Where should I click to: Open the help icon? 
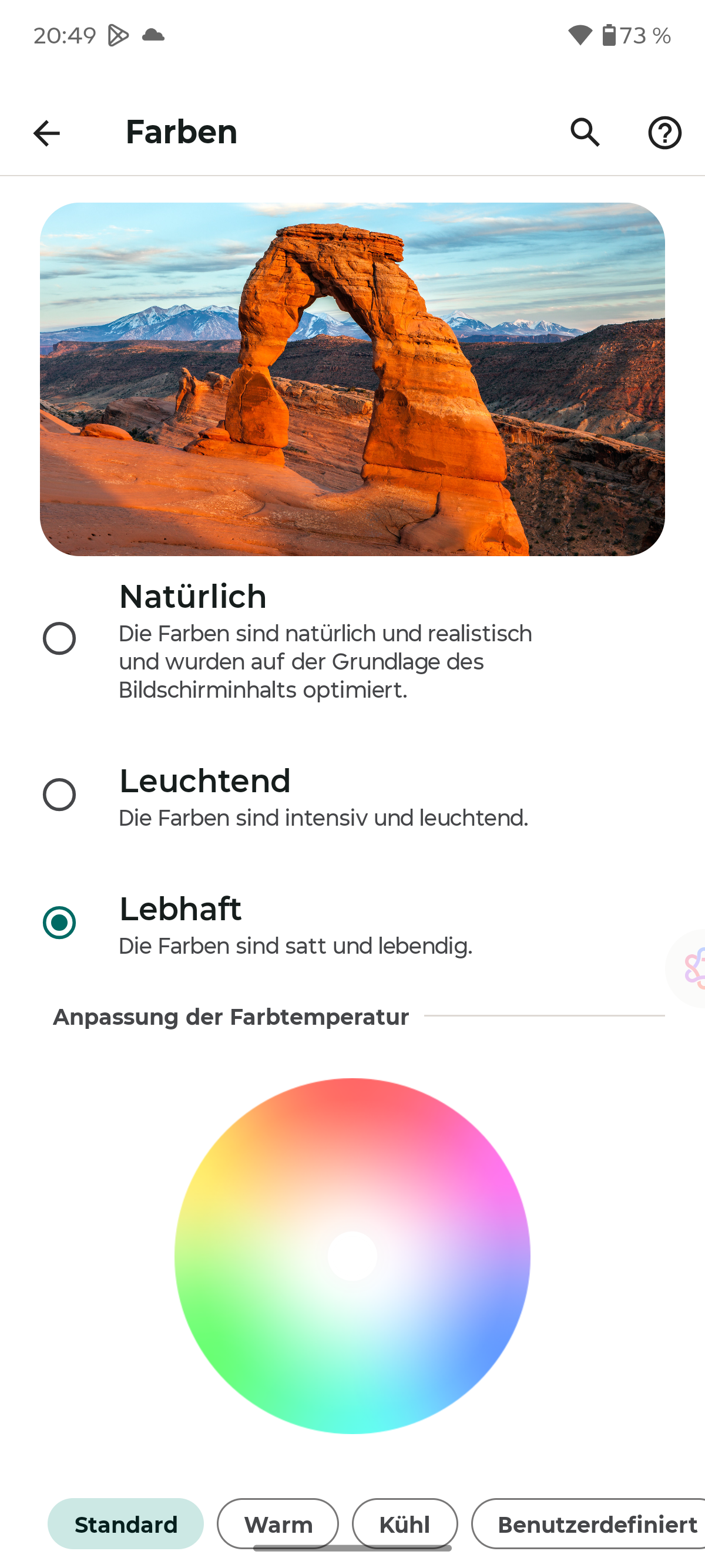click(664, 133)
